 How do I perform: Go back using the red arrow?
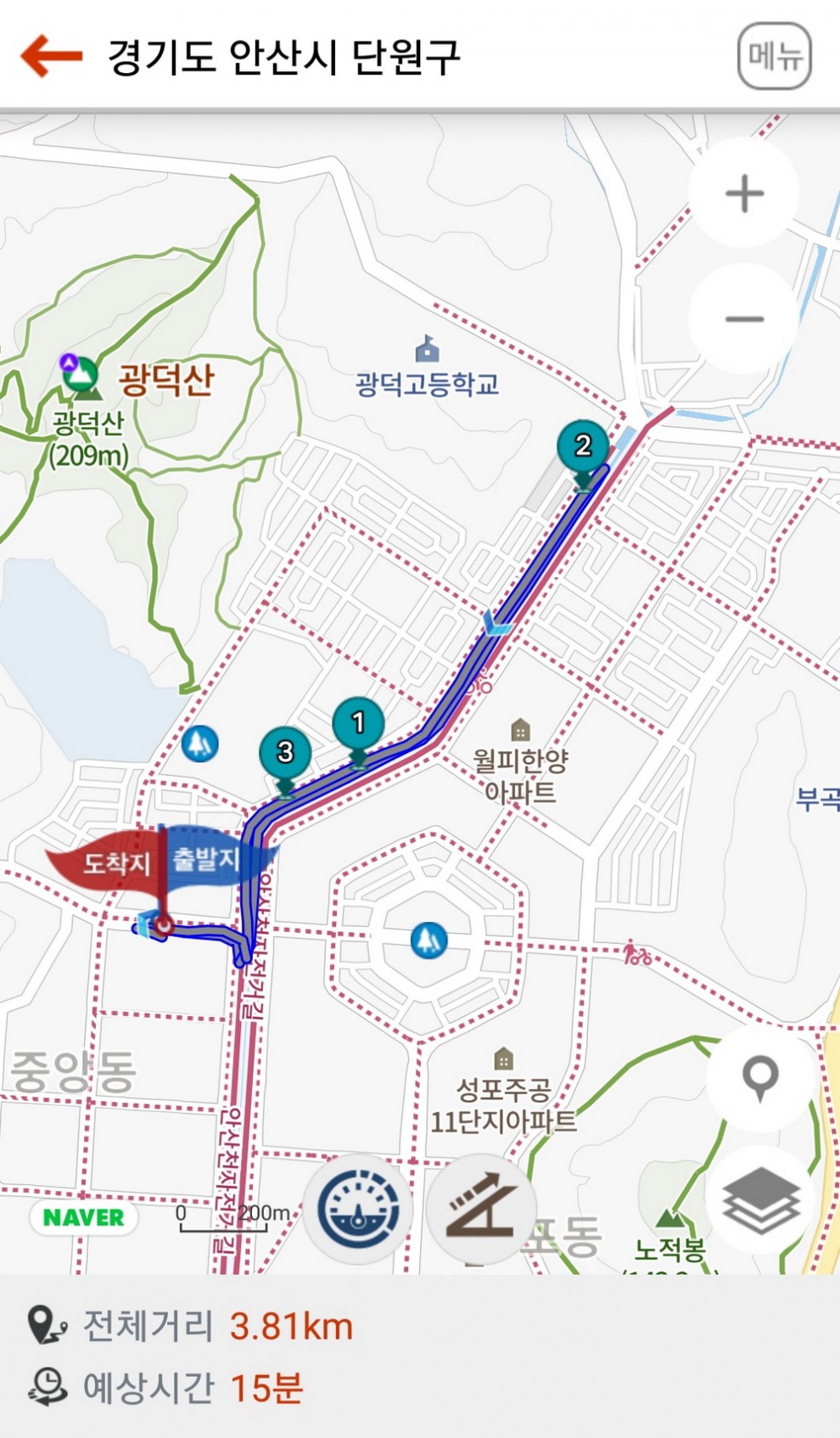(52, 56)
